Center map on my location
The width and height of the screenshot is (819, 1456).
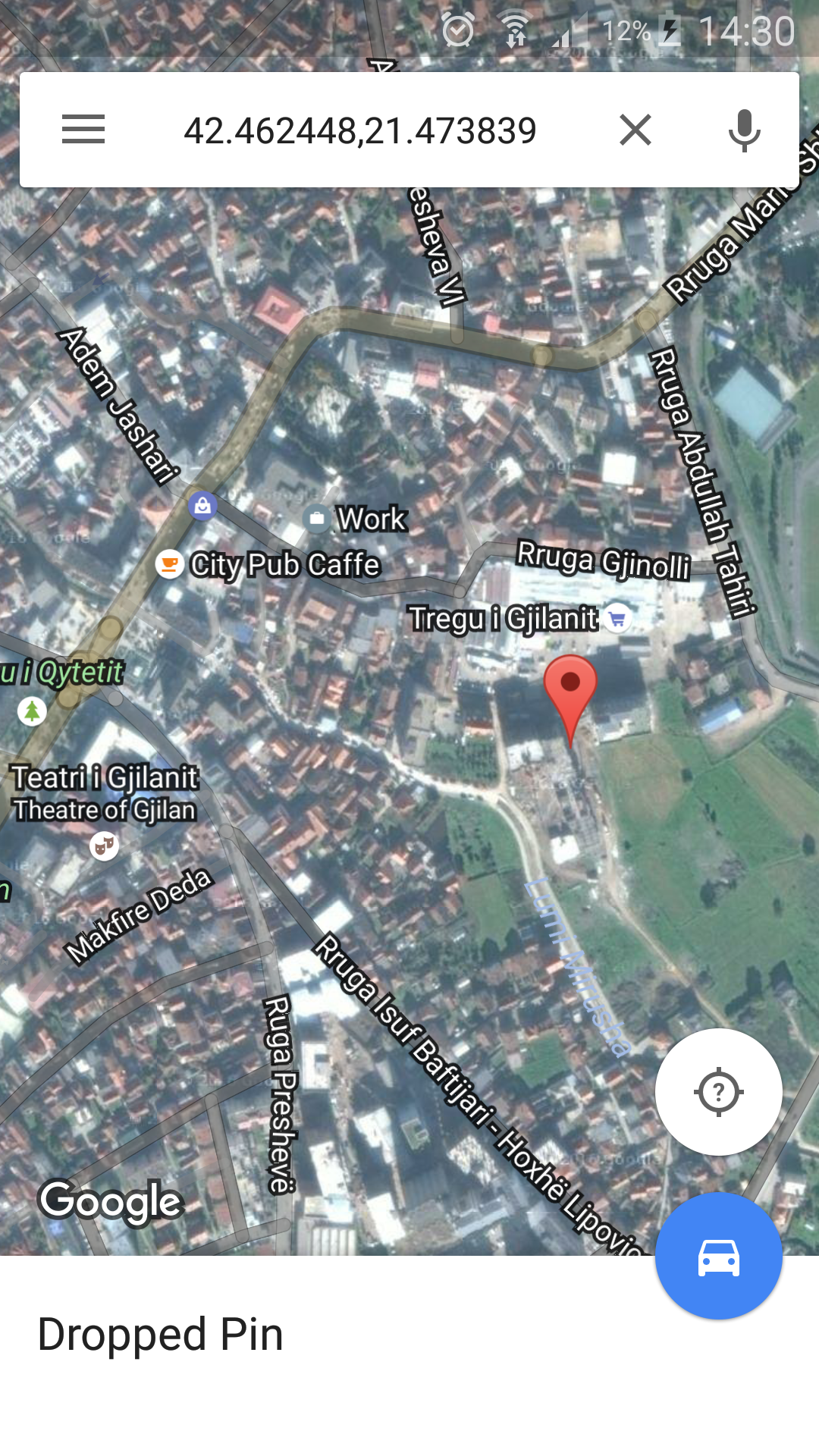coord(718,1092)
